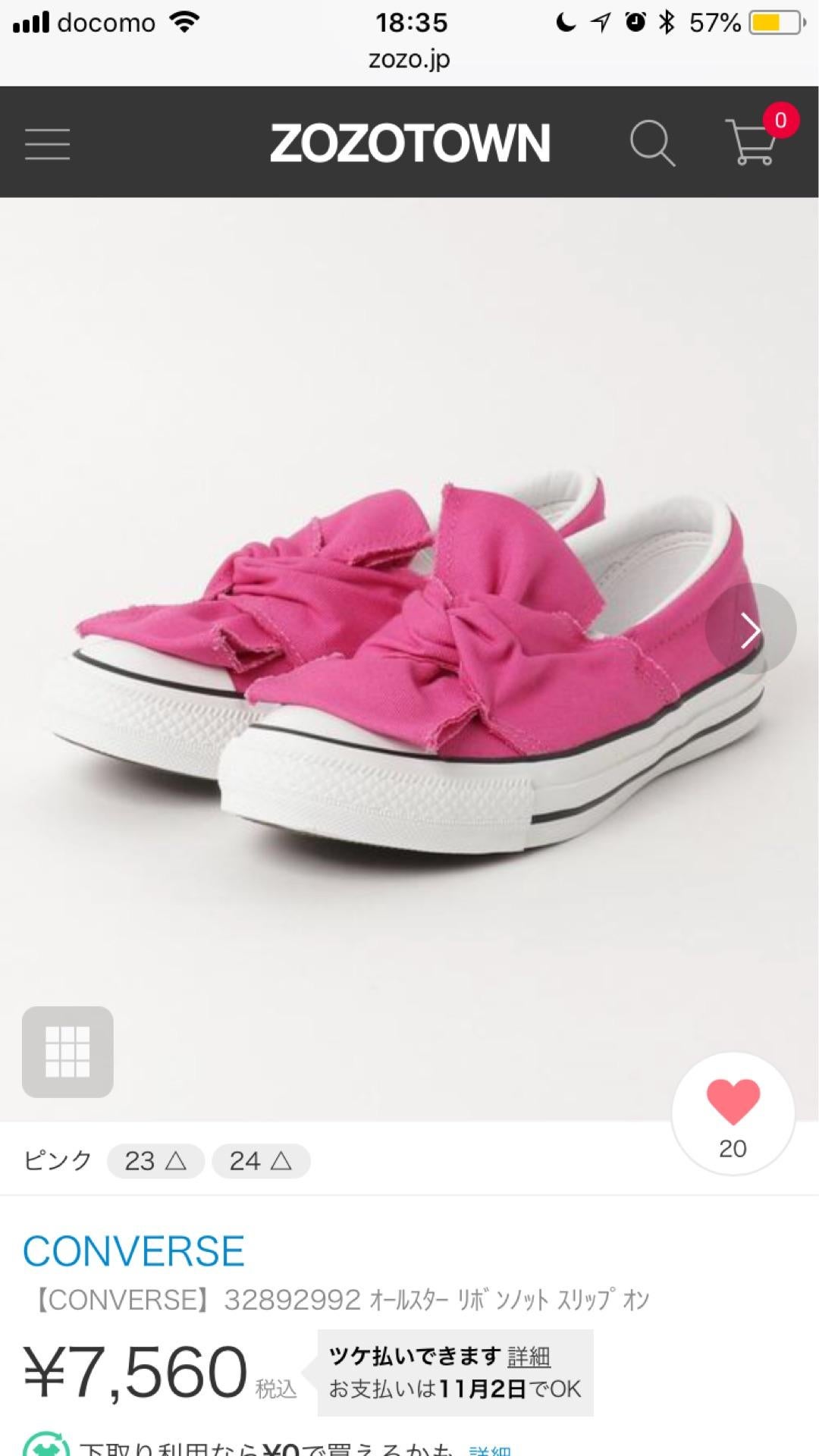Image resolution: width=819 pixels, height=1456 pixels.
Task: Open the search icon
Action: (652, 143)
